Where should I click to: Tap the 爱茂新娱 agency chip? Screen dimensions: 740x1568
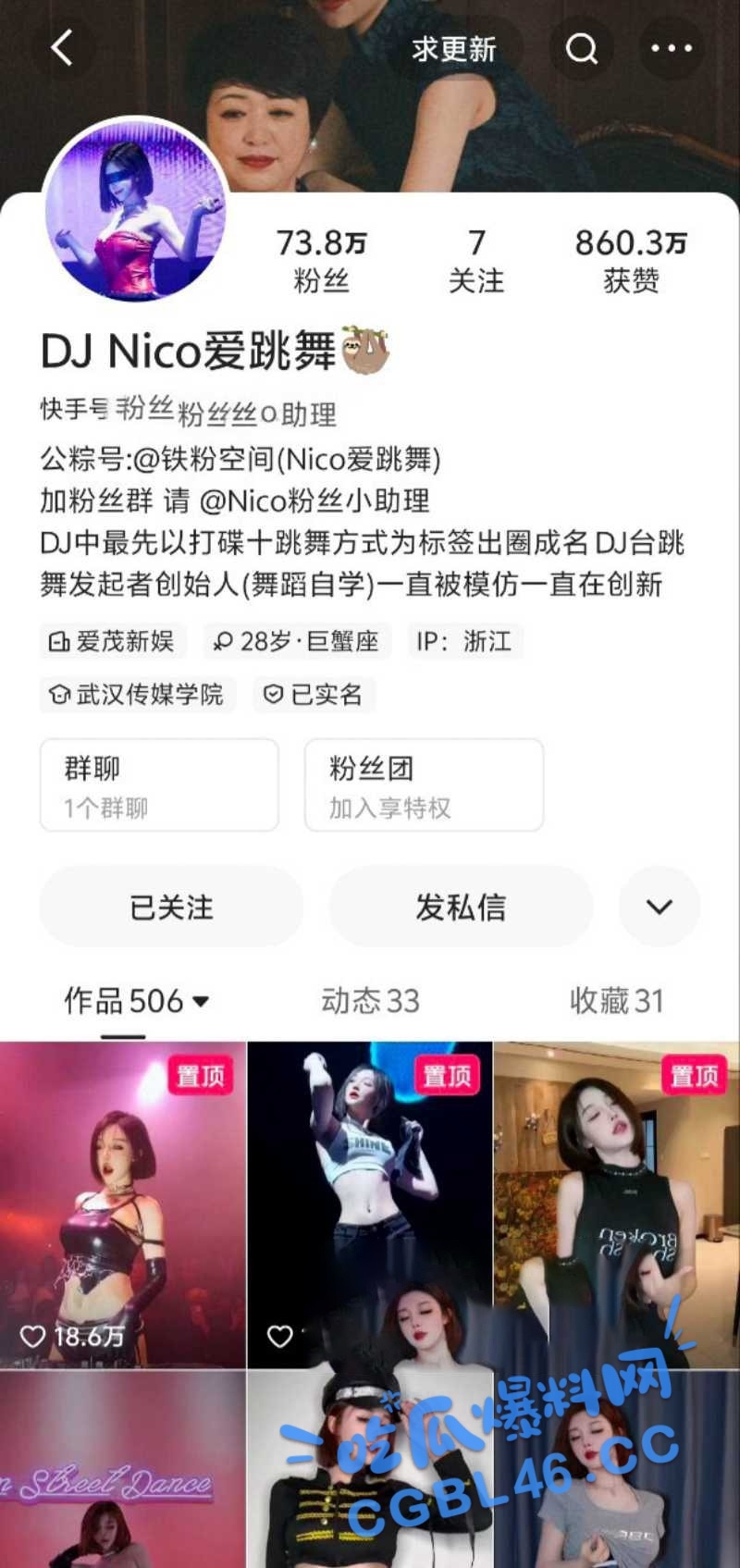113,641
